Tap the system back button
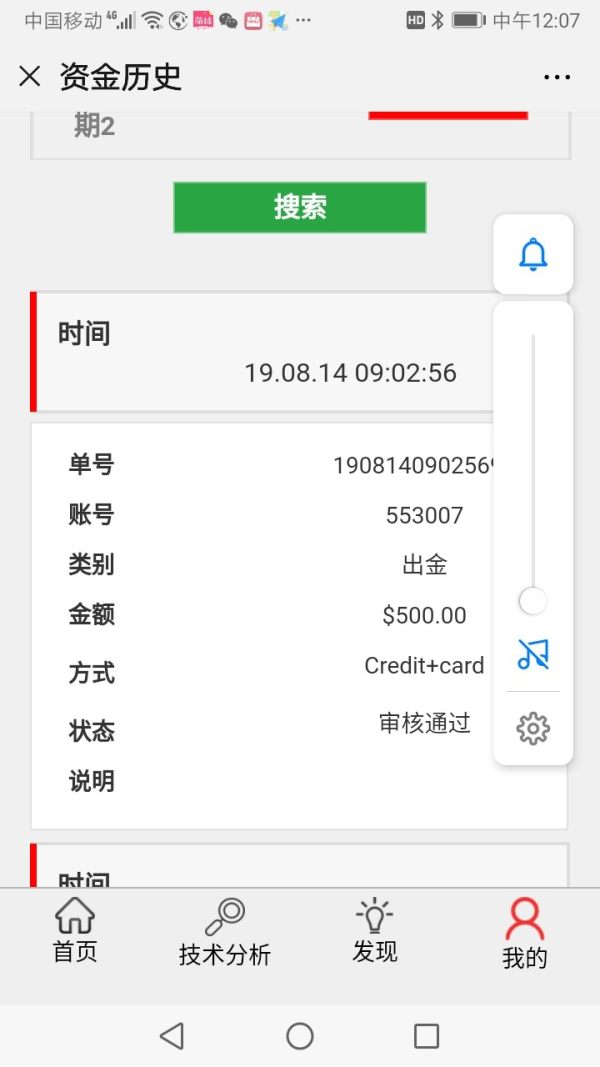600x1067 pixels. pos(172,1036)
